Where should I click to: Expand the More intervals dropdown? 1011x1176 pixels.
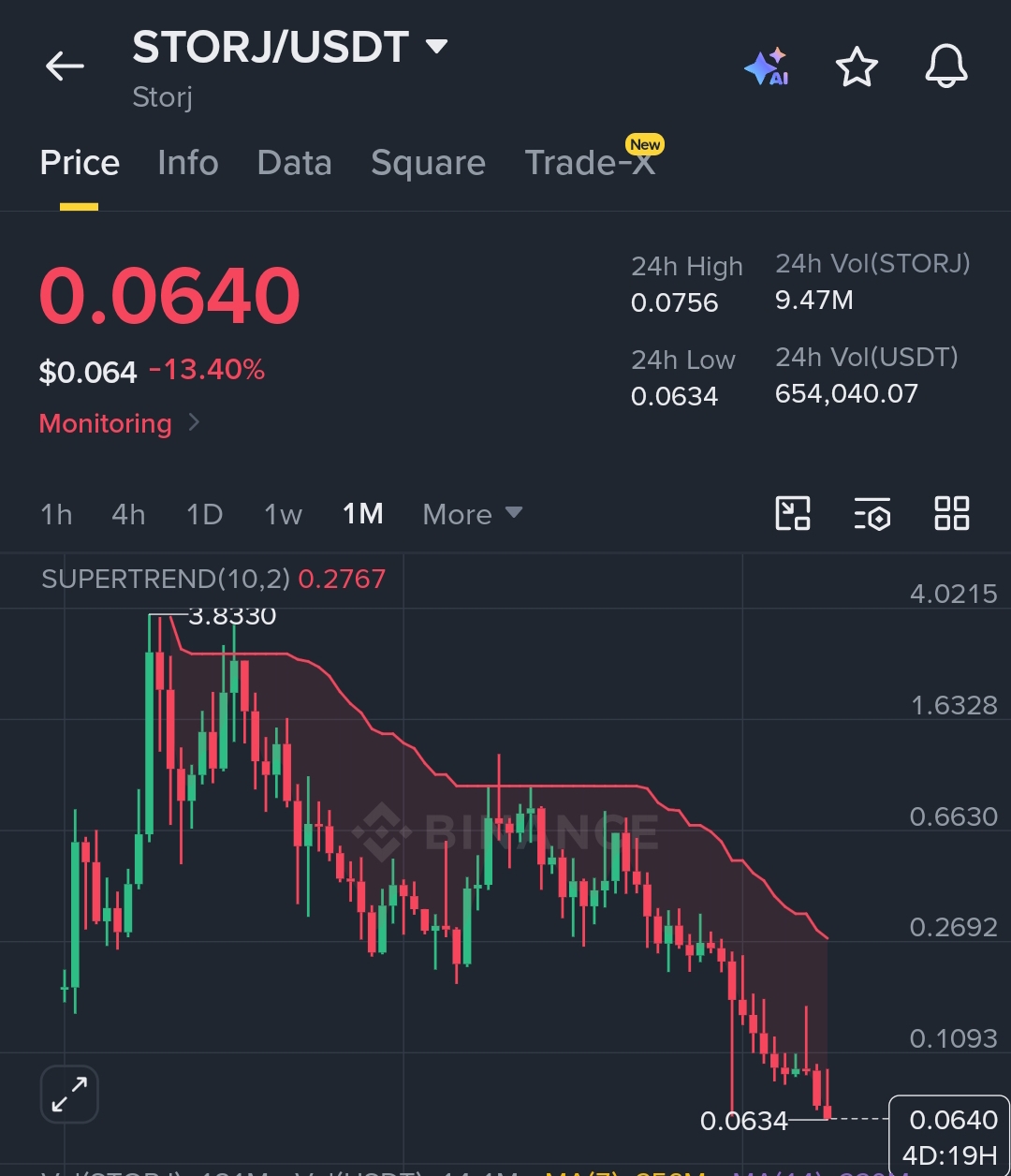coord(472,514)
